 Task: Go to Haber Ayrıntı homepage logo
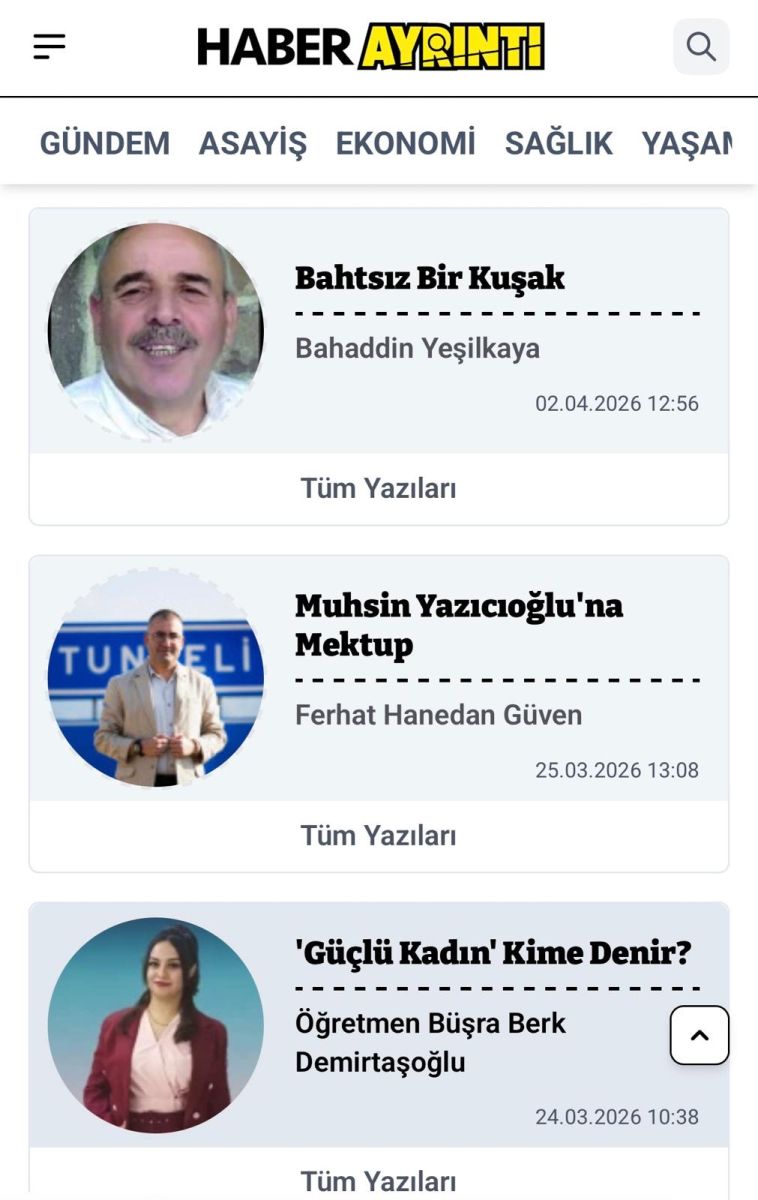click(371, 47)
